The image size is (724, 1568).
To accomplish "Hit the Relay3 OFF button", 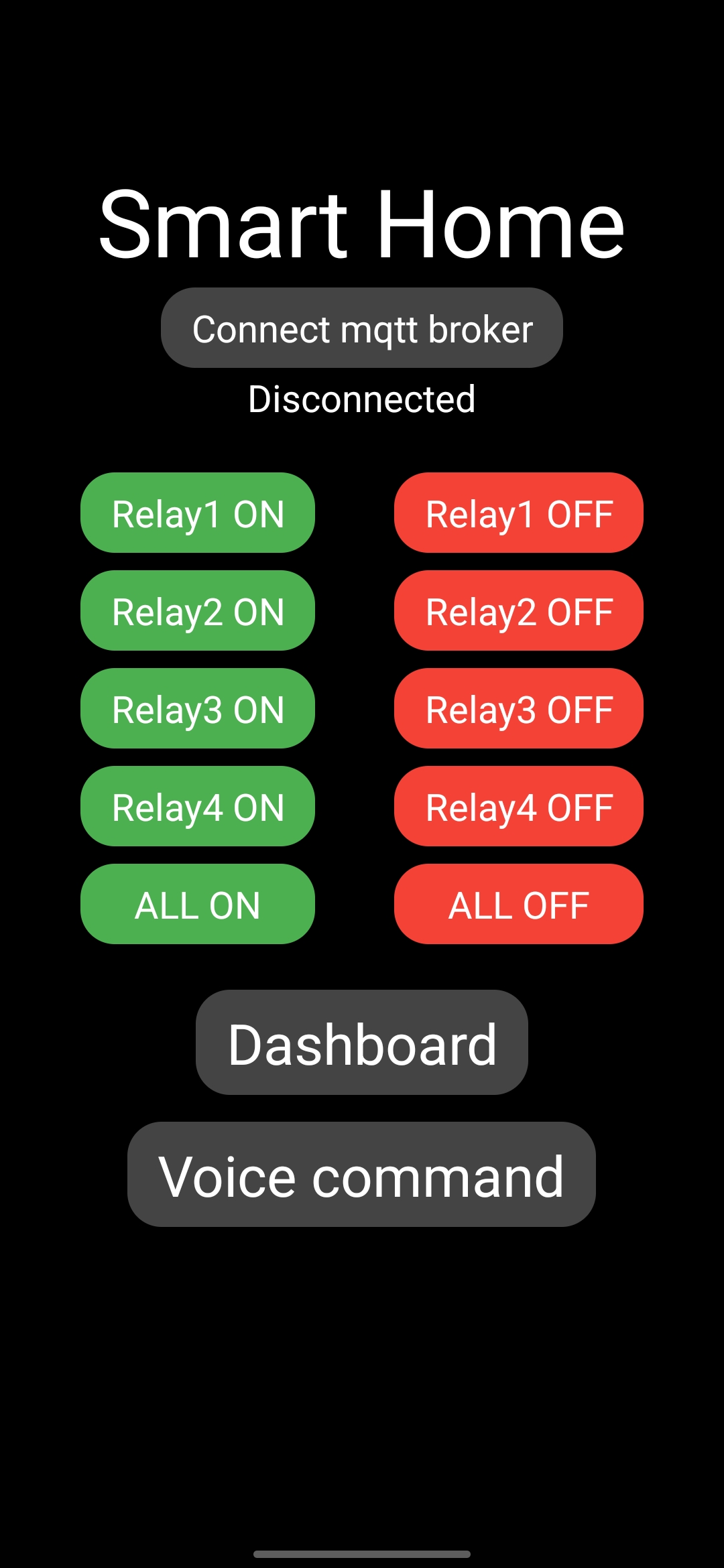I will pyautogui.click(x=518, y=709).
